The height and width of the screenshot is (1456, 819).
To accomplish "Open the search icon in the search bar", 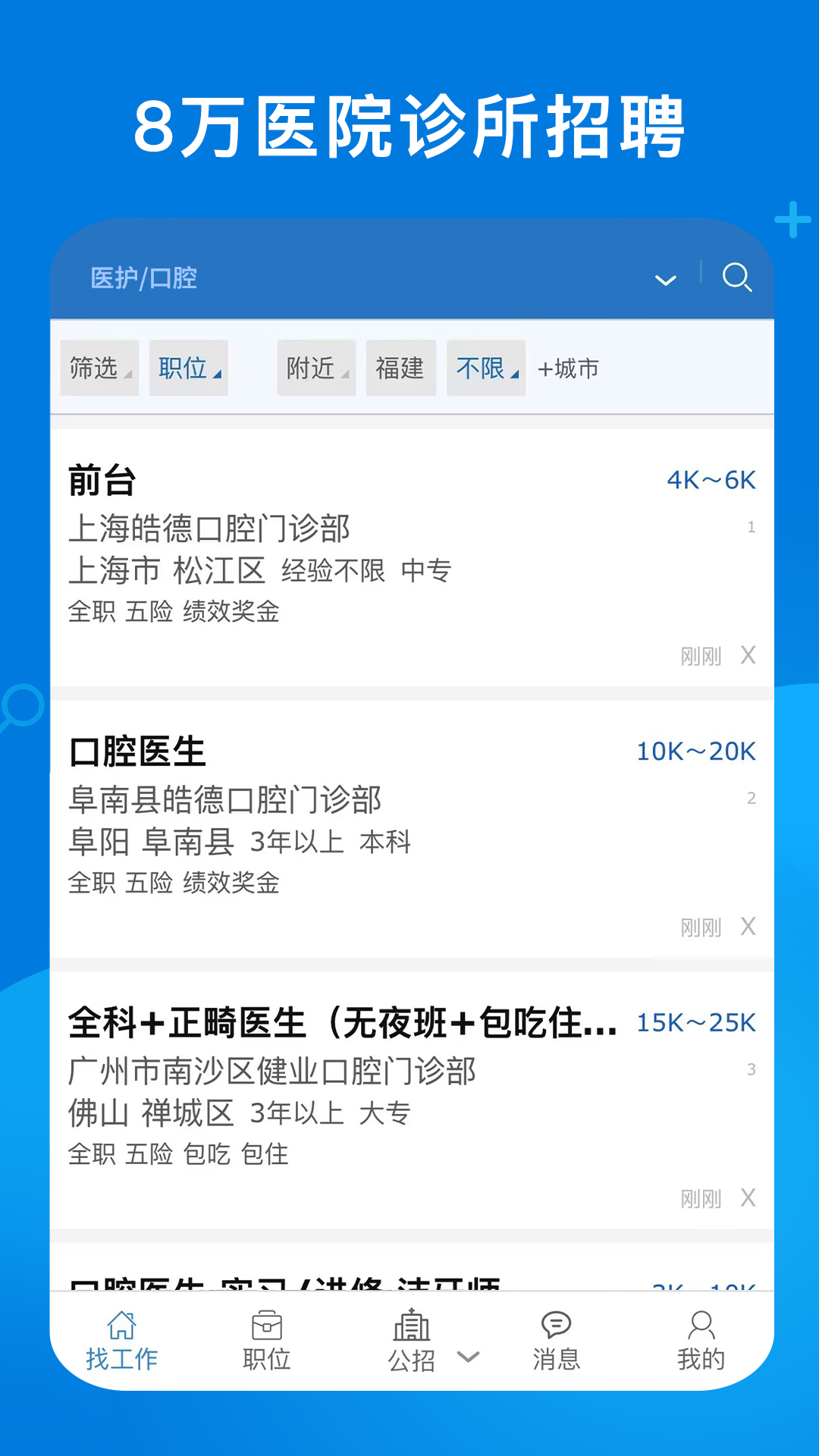I will point(738,278).
